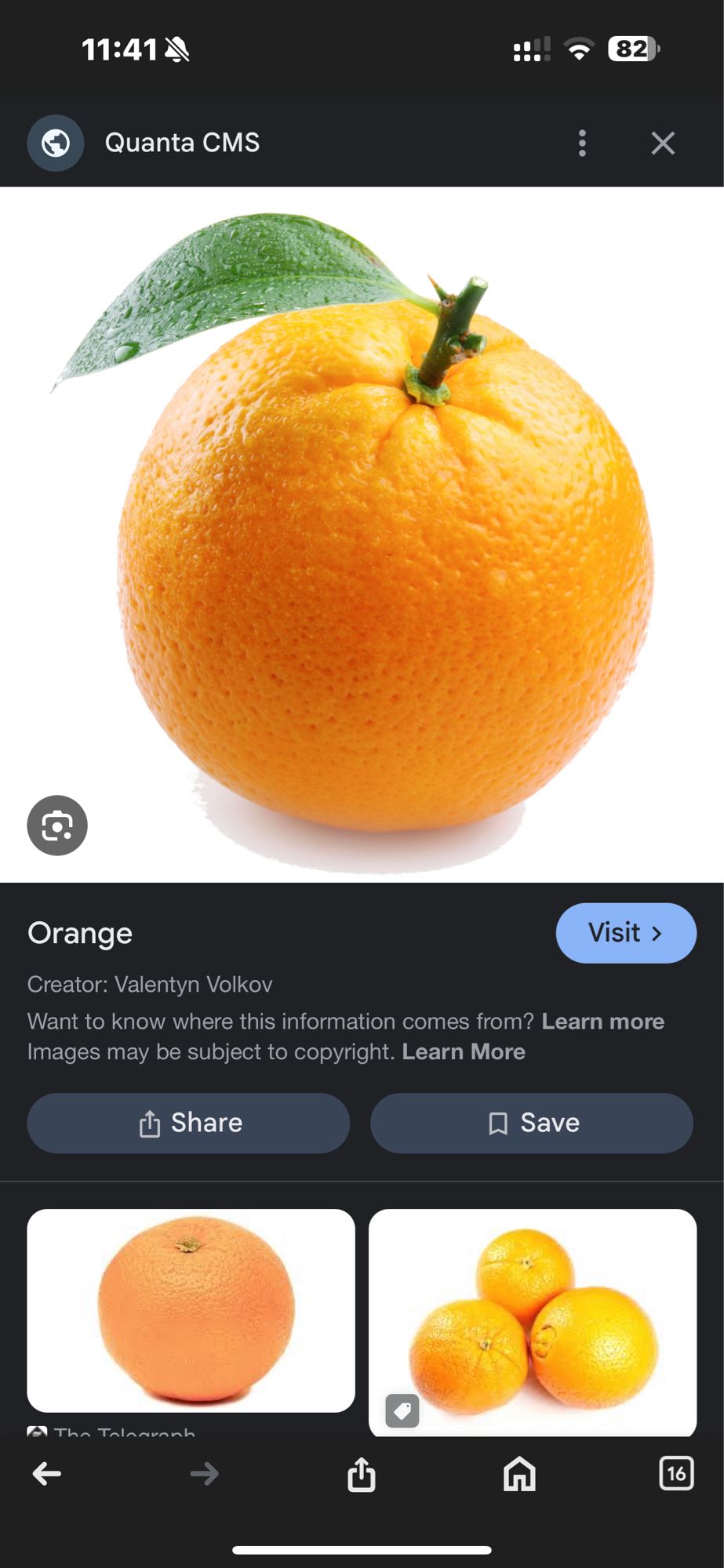Tap the battery indicator showing 82

coord(631,49)
